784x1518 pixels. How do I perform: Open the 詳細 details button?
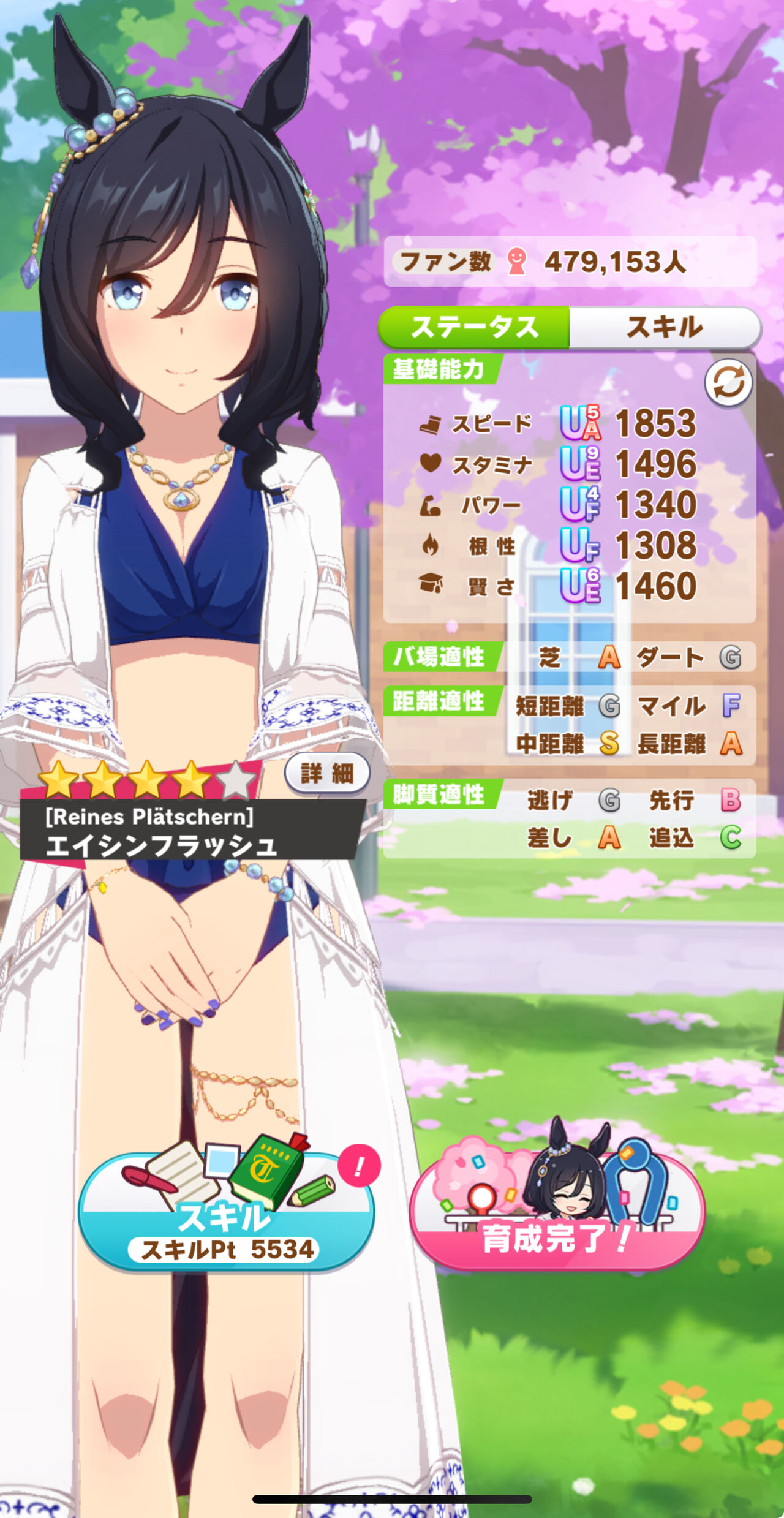[328, 773]
